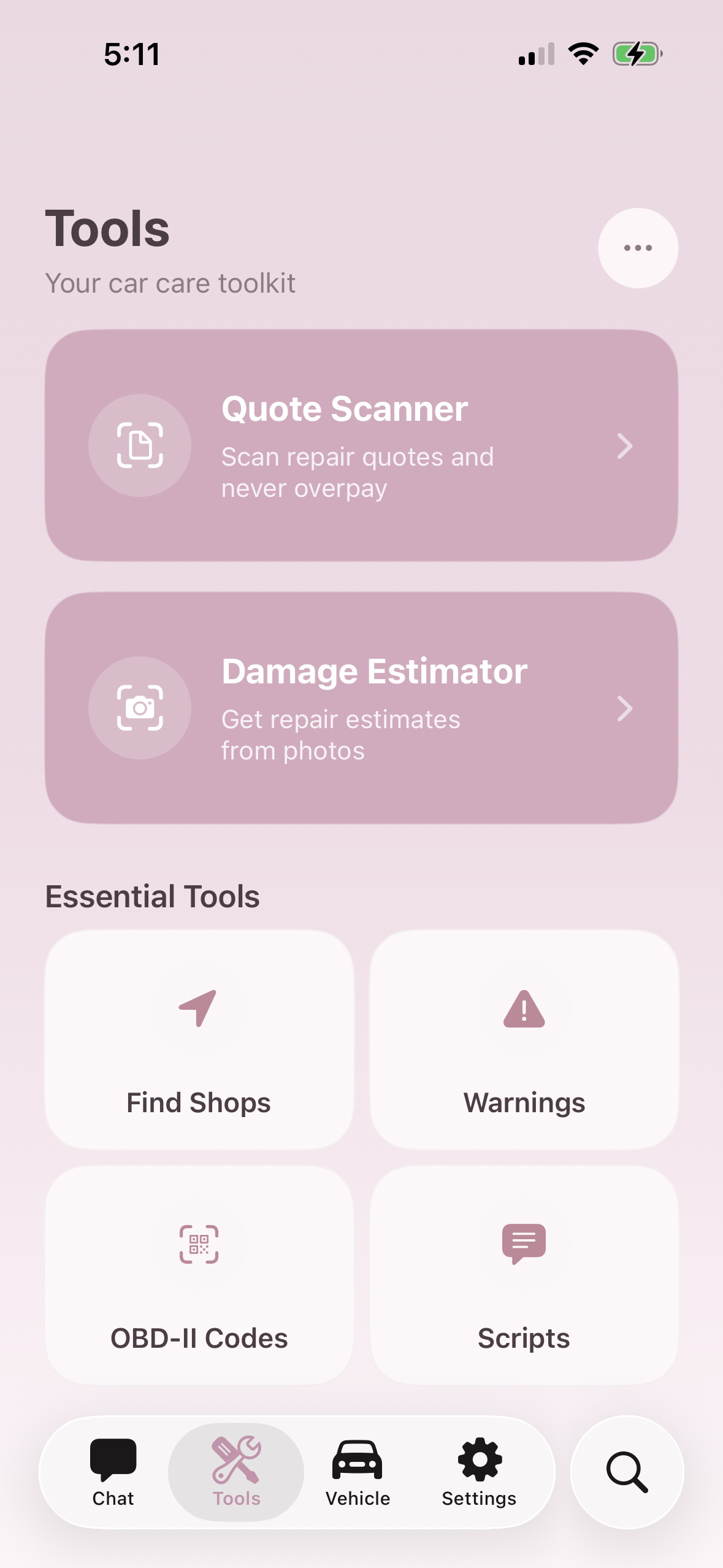The height and width of the screenshot is (1568, 723).
Task: Open Find Shops tool
Action: [x=199, y=1039]
